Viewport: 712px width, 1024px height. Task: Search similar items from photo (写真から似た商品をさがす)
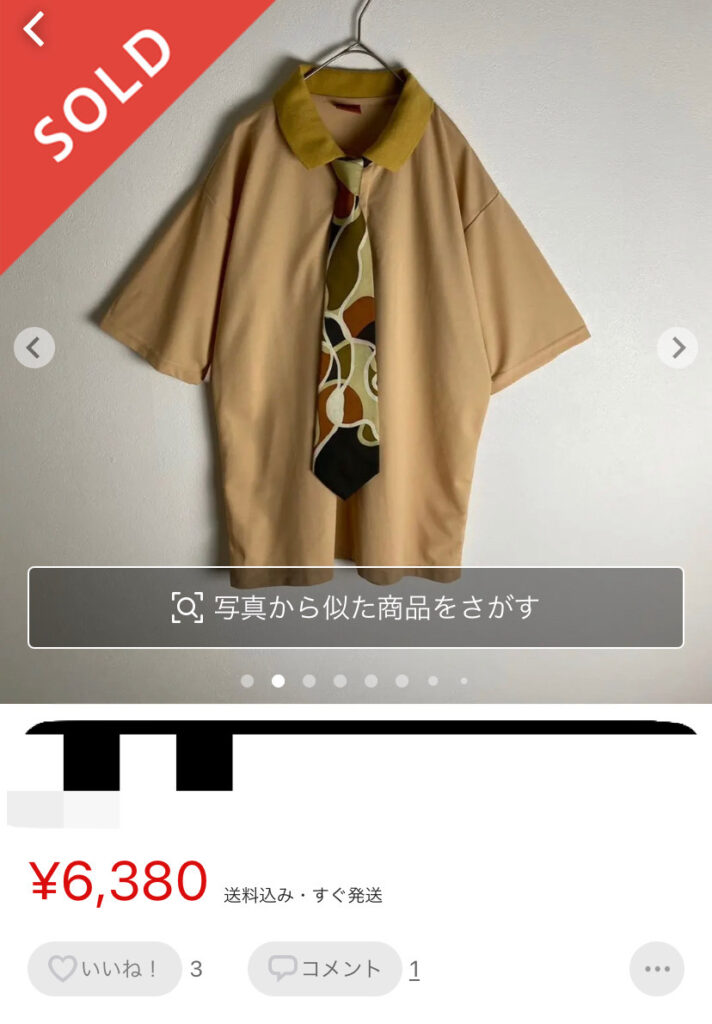pyautogui.click(x=356, y=607)
